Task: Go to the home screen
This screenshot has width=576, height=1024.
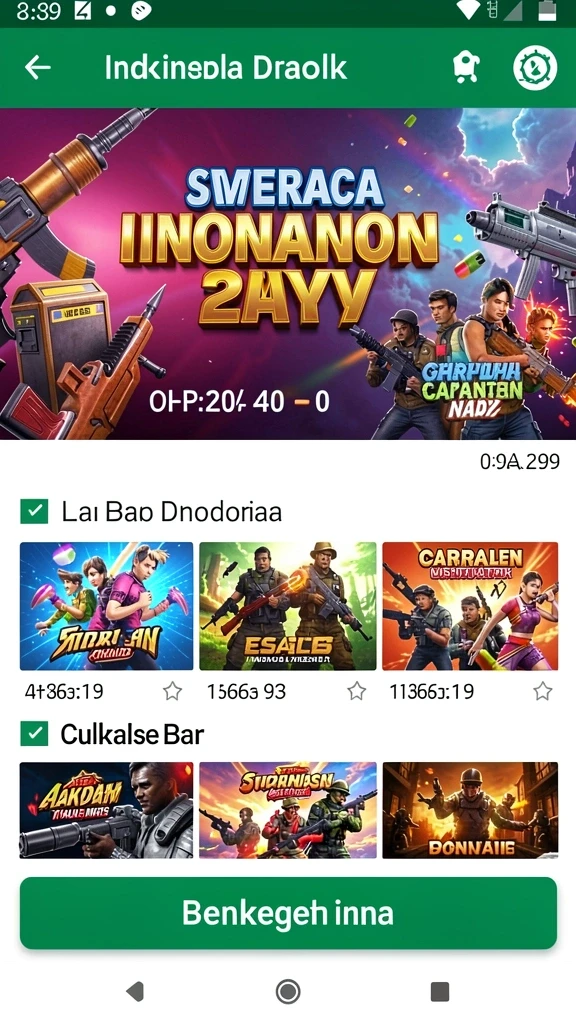Action: click(x=288, y=991)
